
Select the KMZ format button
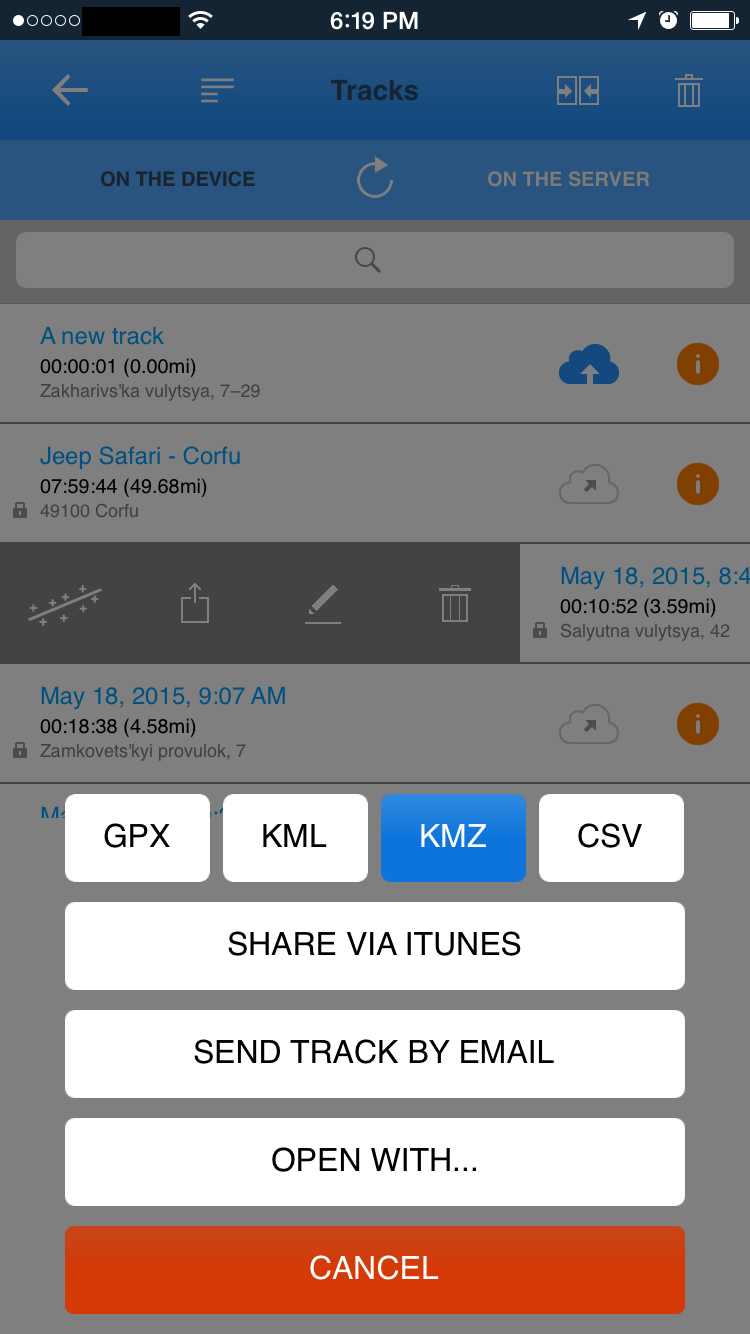tap(453, 837)
